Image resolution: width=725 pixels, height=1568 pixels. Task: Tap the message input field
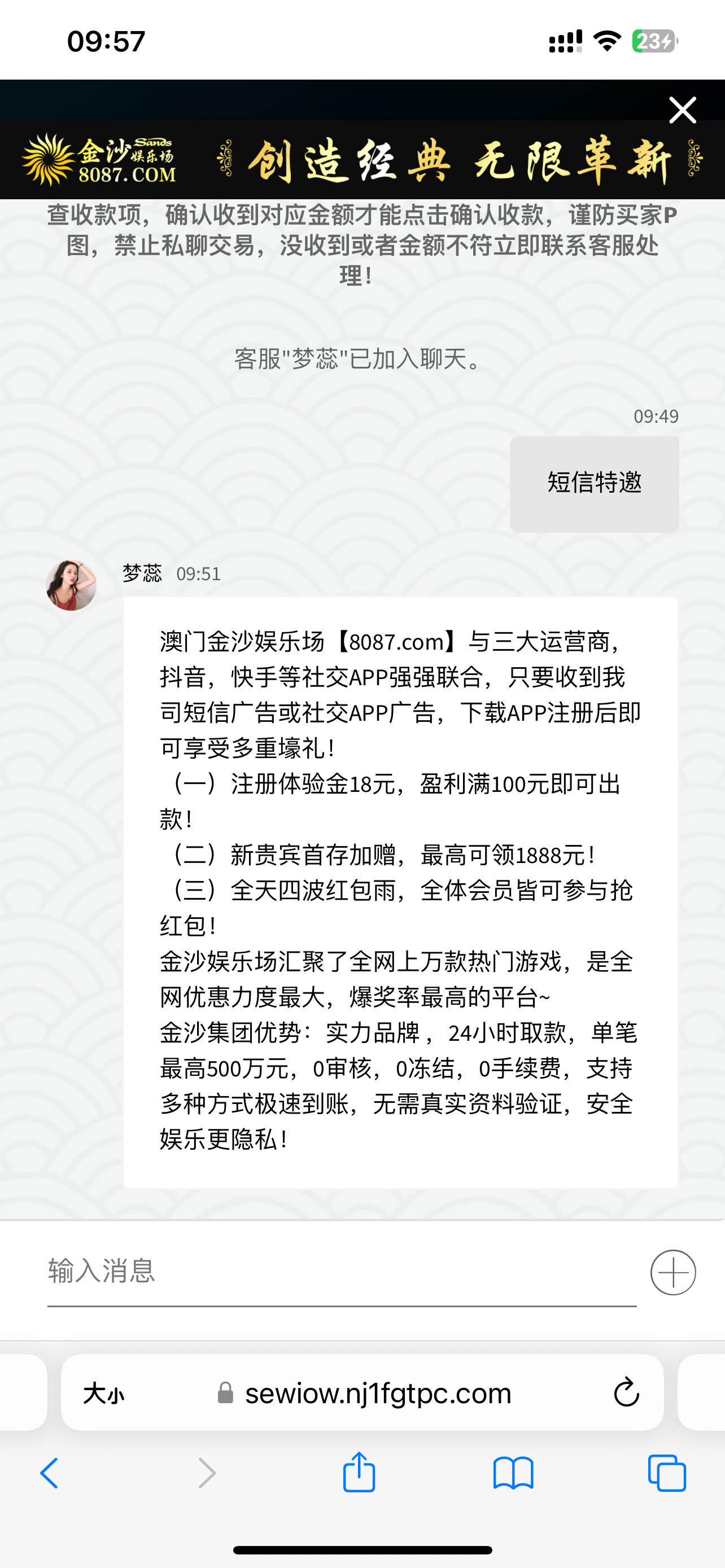pos(341,1272)
